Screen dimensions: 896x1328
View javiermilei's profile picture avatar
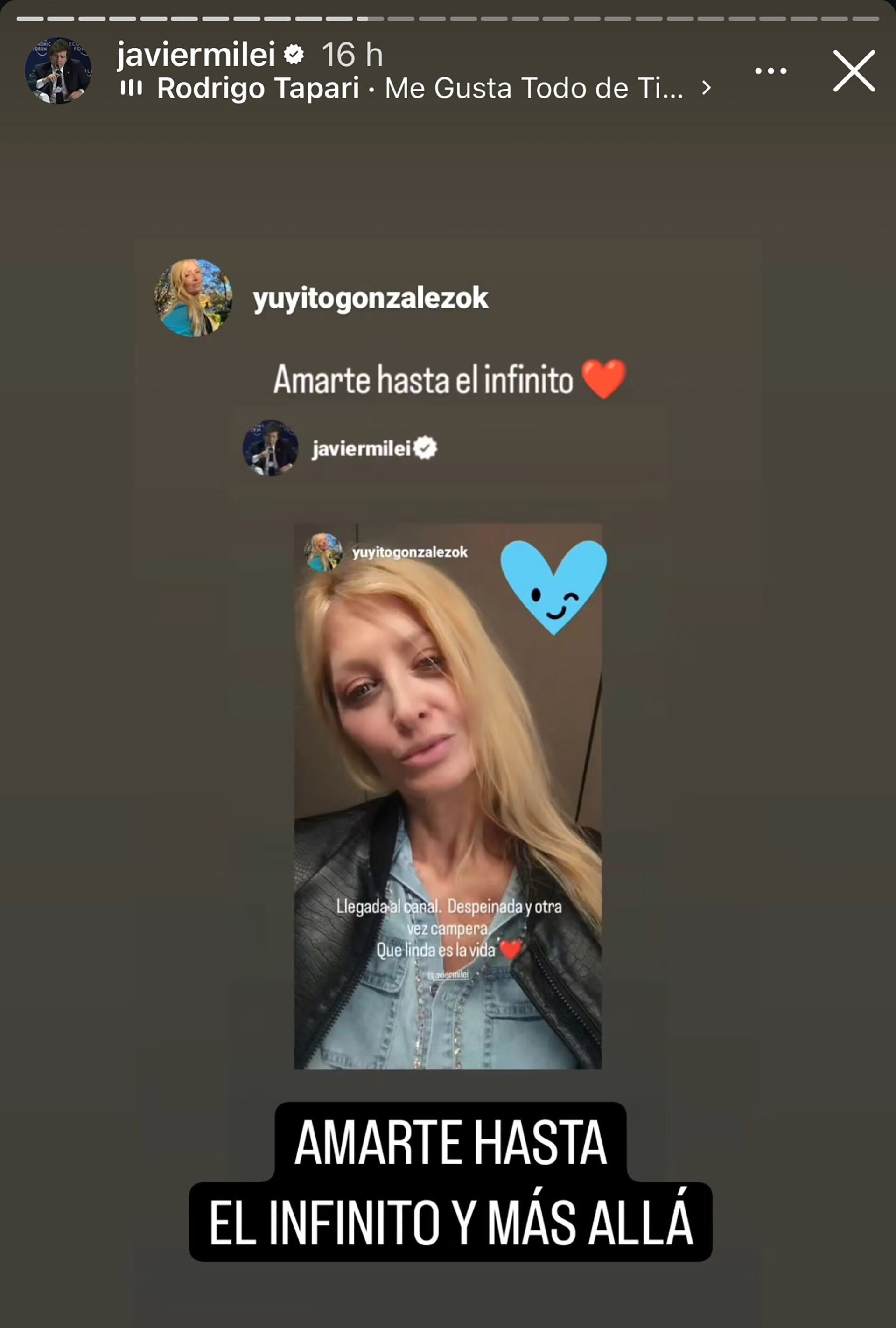(58, 71)
